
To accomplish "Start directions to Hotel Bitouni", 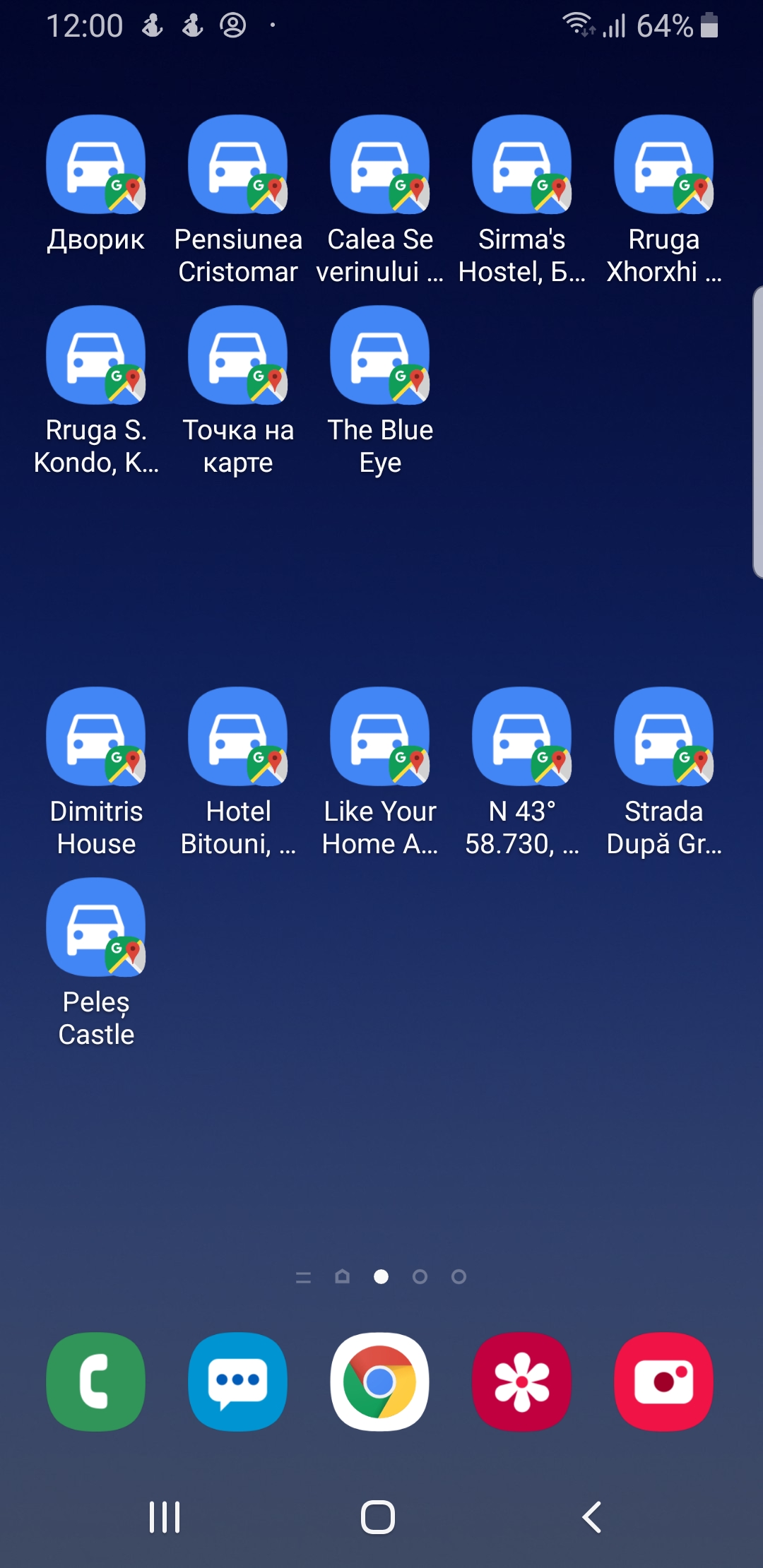I will point(238,737).
